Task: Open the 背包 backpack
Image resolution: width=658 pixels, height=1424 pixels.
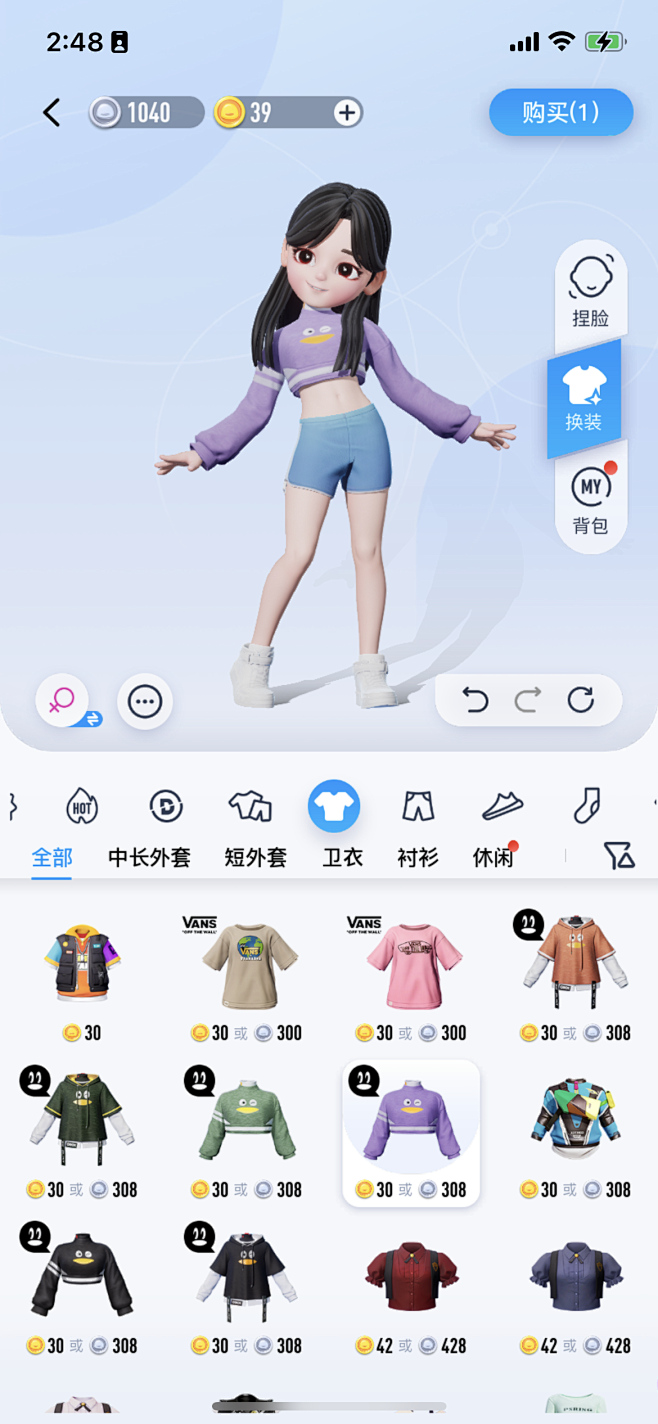Action: tap(590, 499)
